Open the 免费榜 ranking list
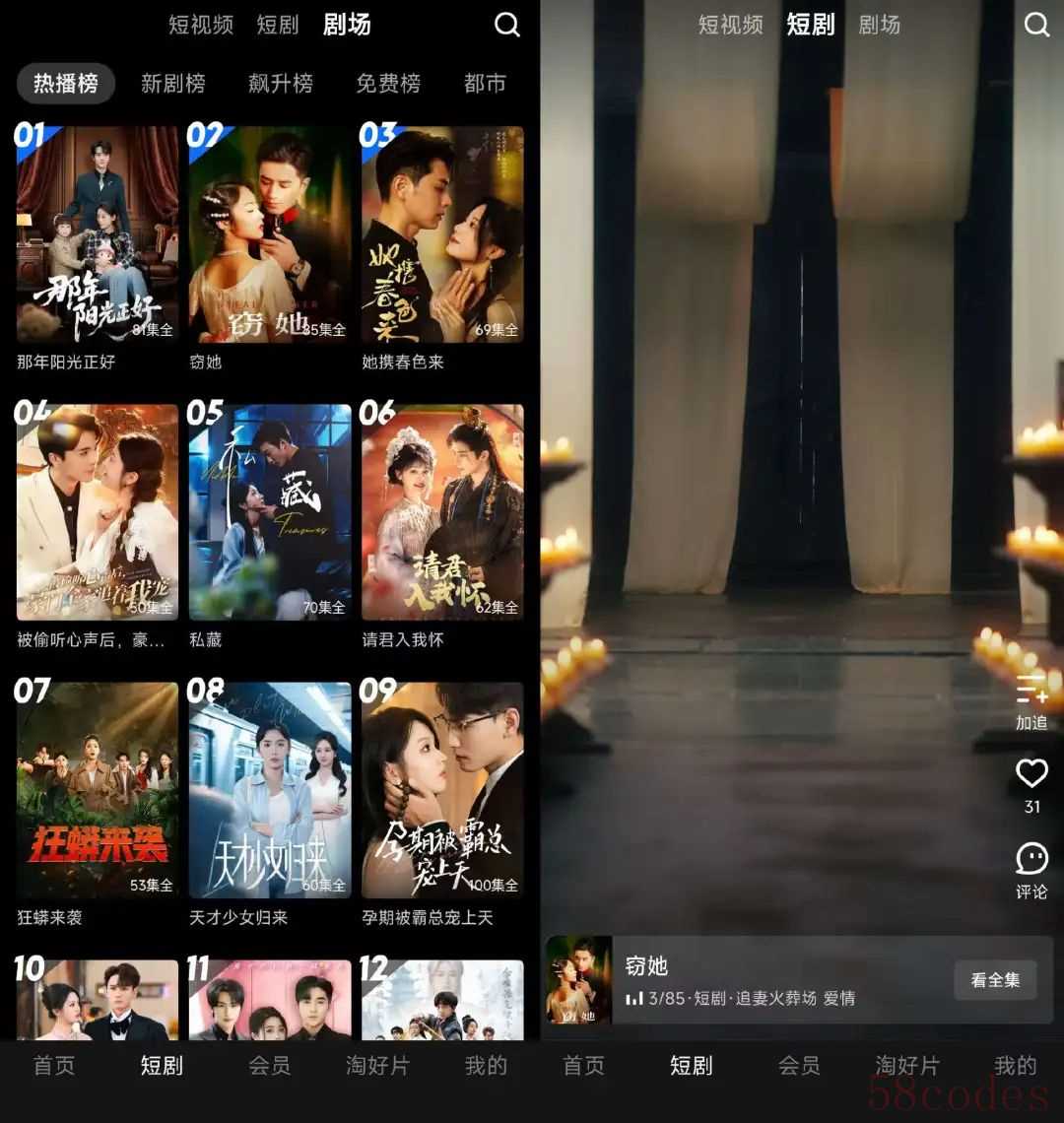 point(388,84)
